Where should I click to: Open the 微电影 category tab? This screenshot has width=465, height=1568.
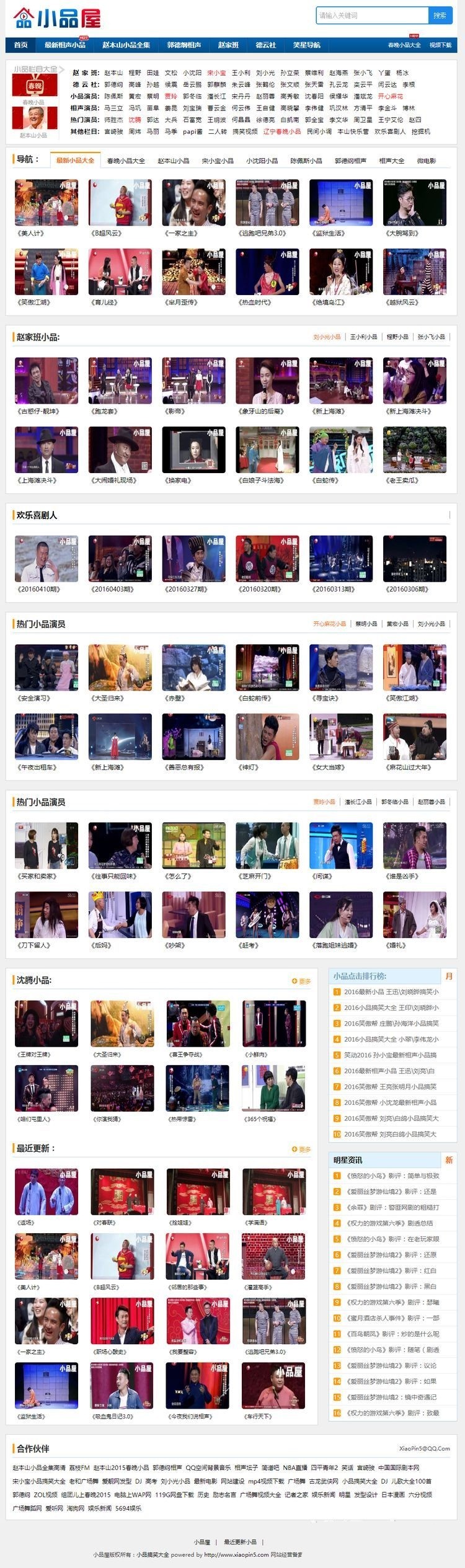[x=427, y=161]
